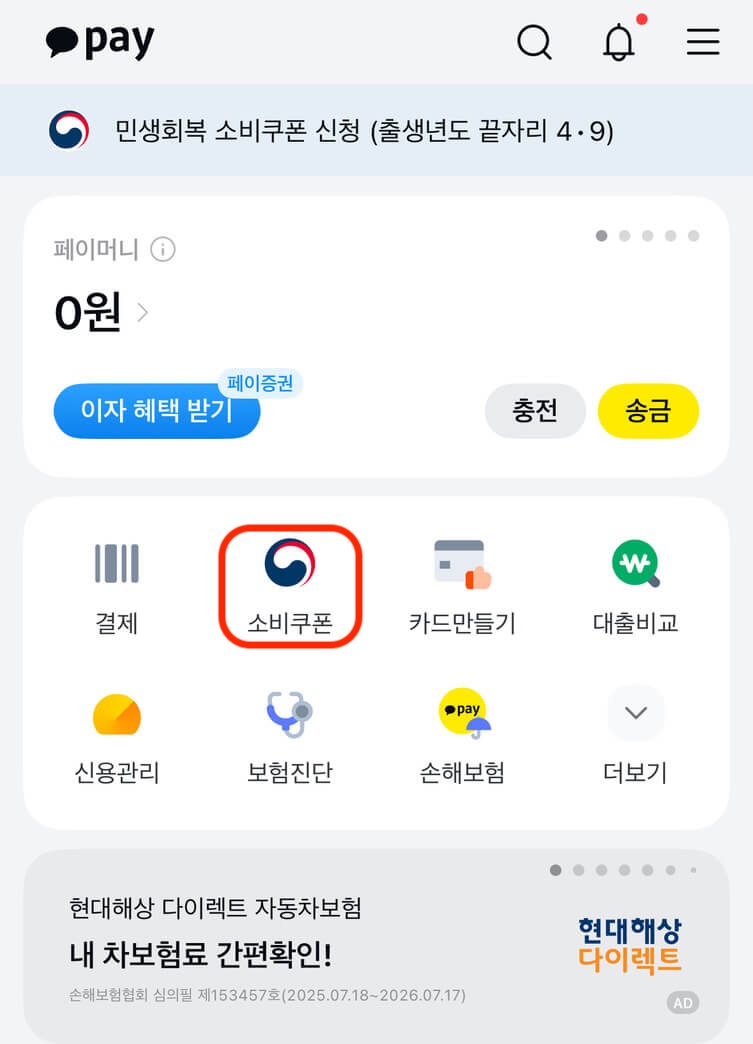Select the 신용관리 credit icon
The height and width of the screenshot is (1044, 753).
(116, 713)
